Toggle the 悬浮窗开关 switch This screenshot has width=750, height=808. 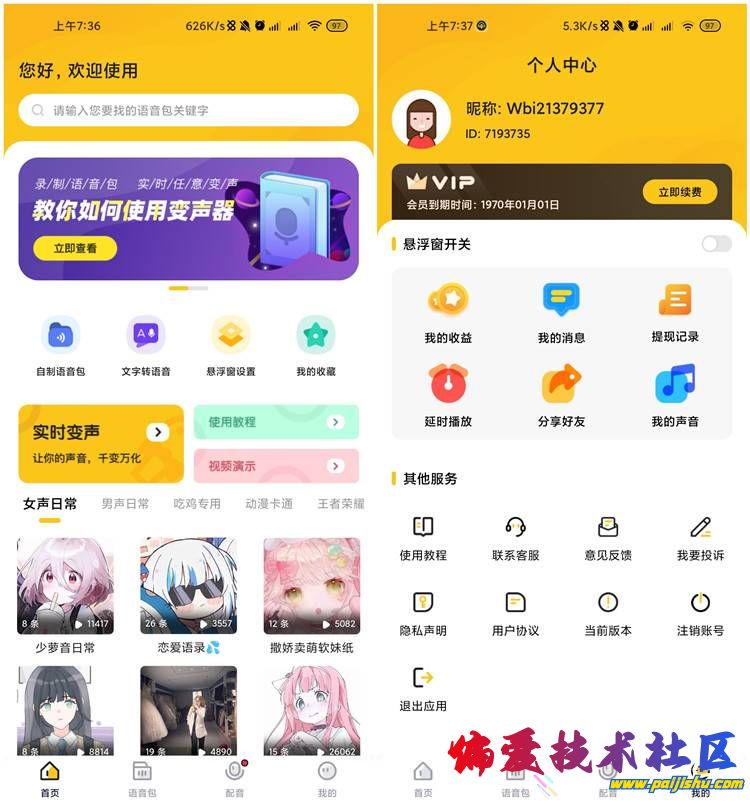[x=716, y=244]
